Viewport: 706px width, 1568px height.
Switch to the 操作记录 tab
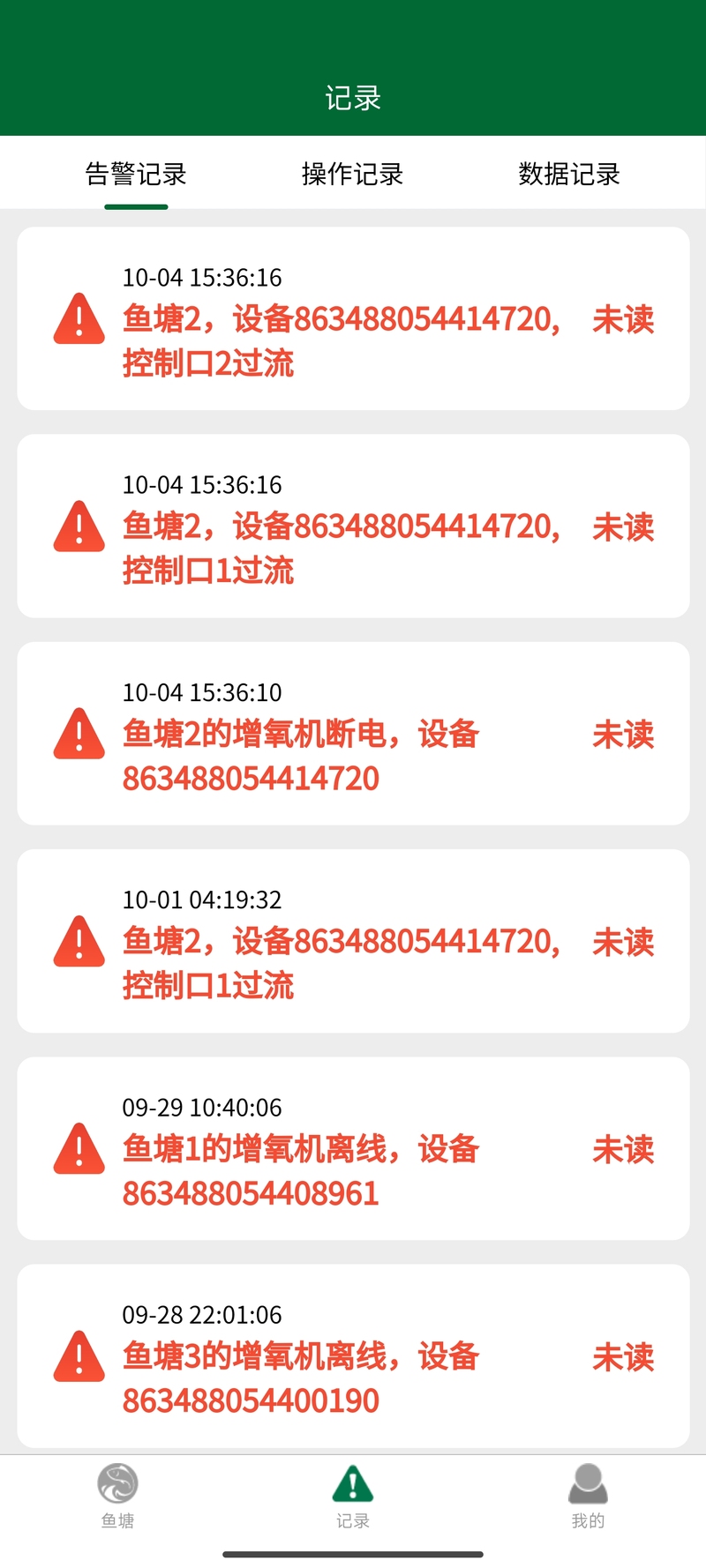(352, 174)
